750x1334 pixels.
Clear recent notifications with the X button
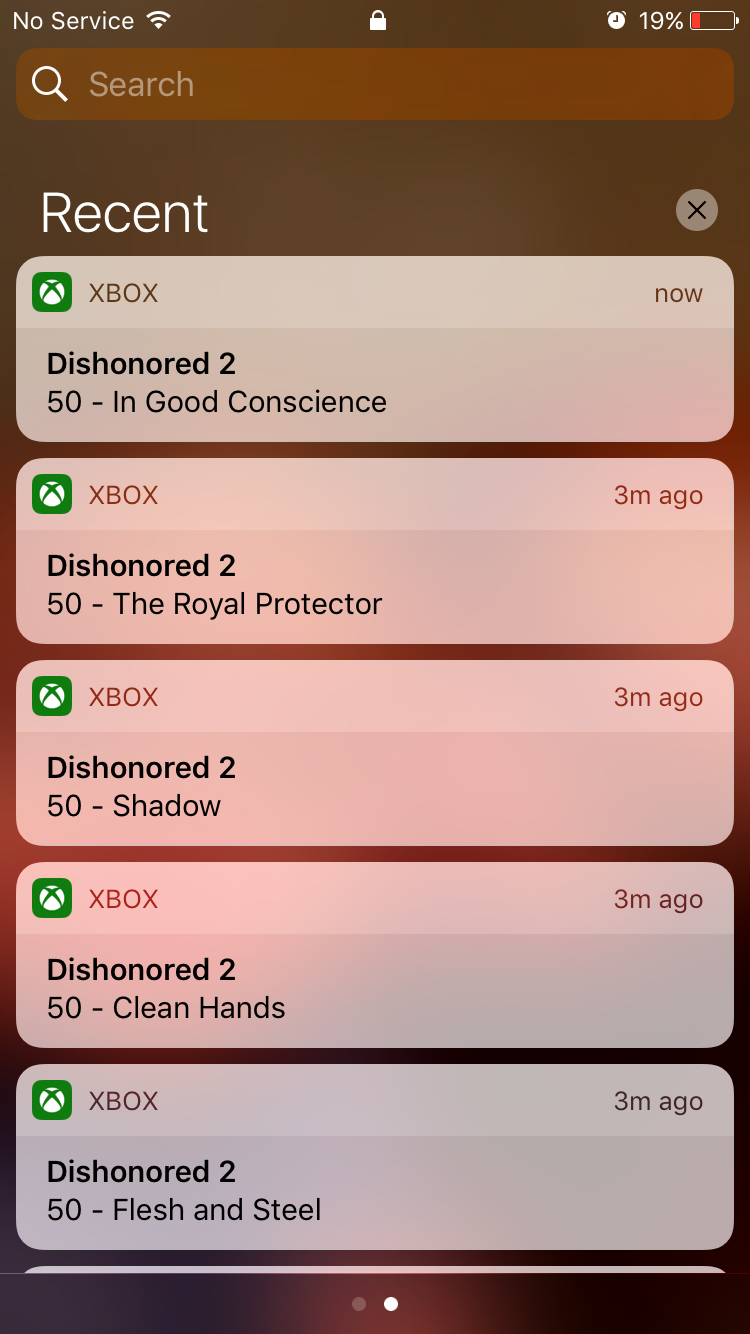tap(697, 210)
